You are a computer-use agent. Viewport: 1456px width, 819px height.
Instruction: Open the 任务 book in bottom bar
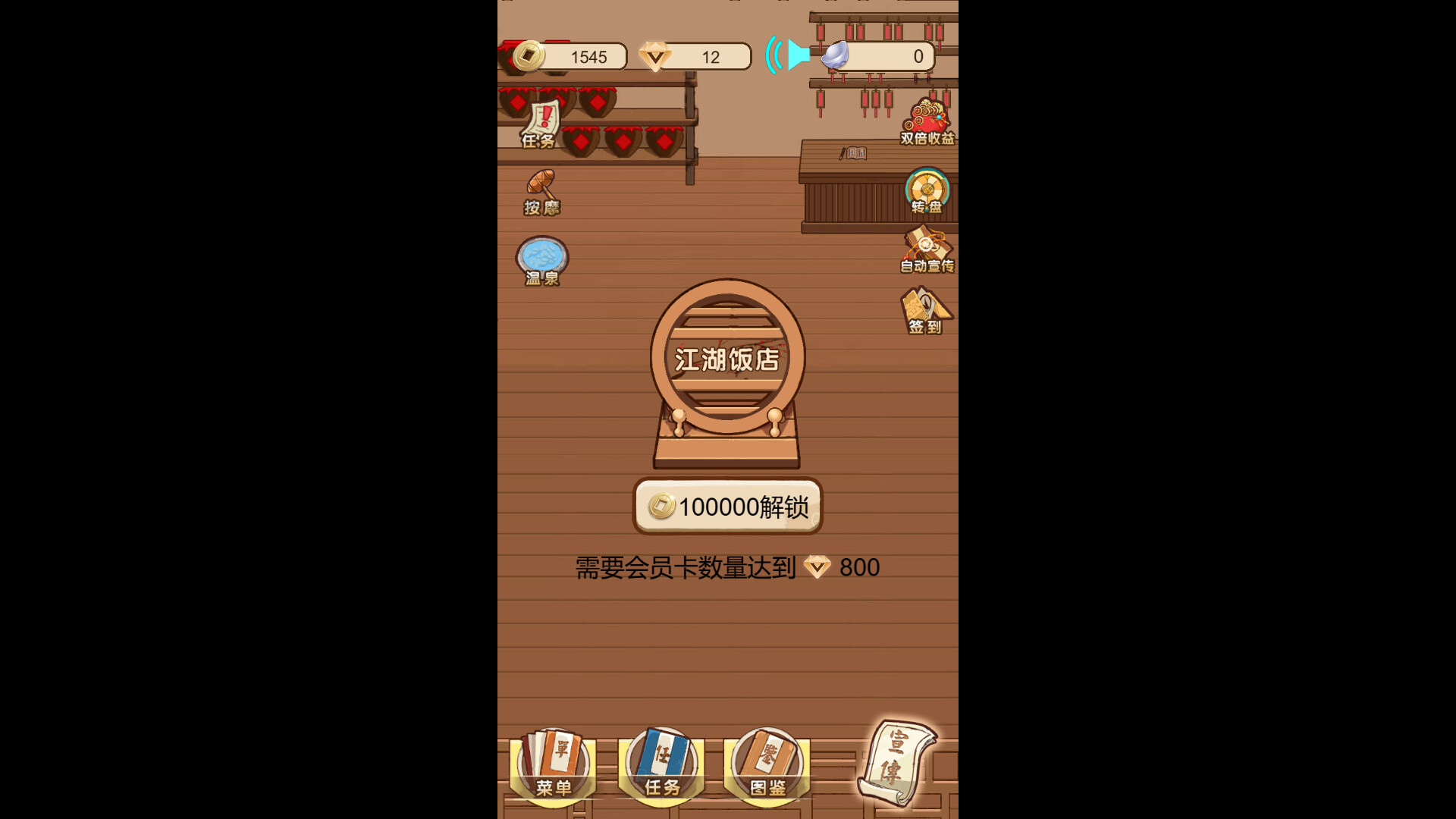tap(662, 764)
